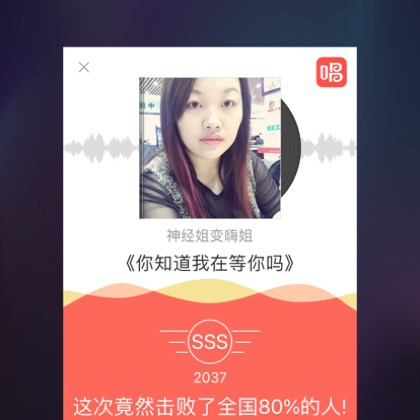Close the song score card
420x420 pixels.
(x=84, y=67)
